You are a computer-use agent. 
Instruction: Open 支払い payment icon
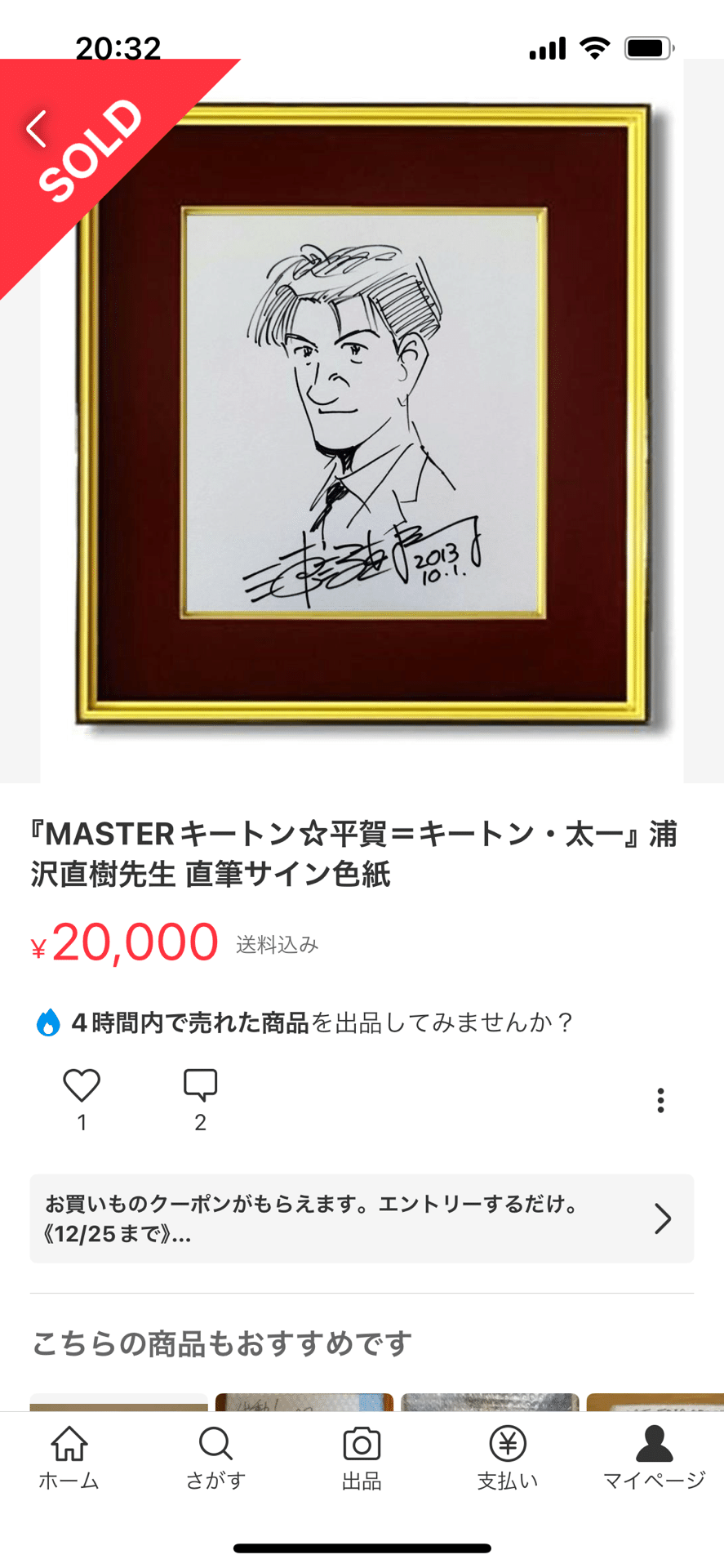[x=507, y=1443]
